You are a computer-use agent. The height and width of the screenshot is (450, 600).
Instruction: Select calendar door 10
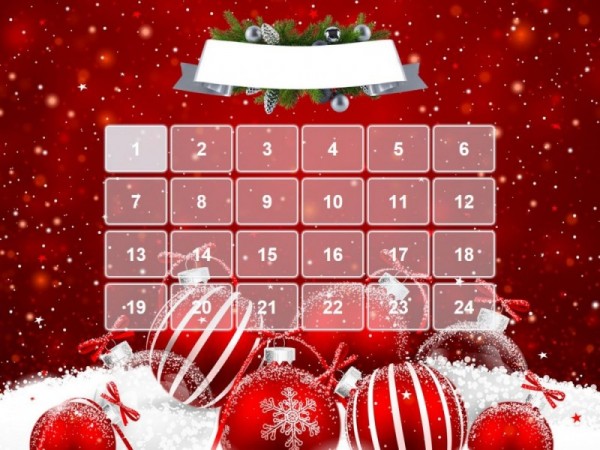pos(333,201)
